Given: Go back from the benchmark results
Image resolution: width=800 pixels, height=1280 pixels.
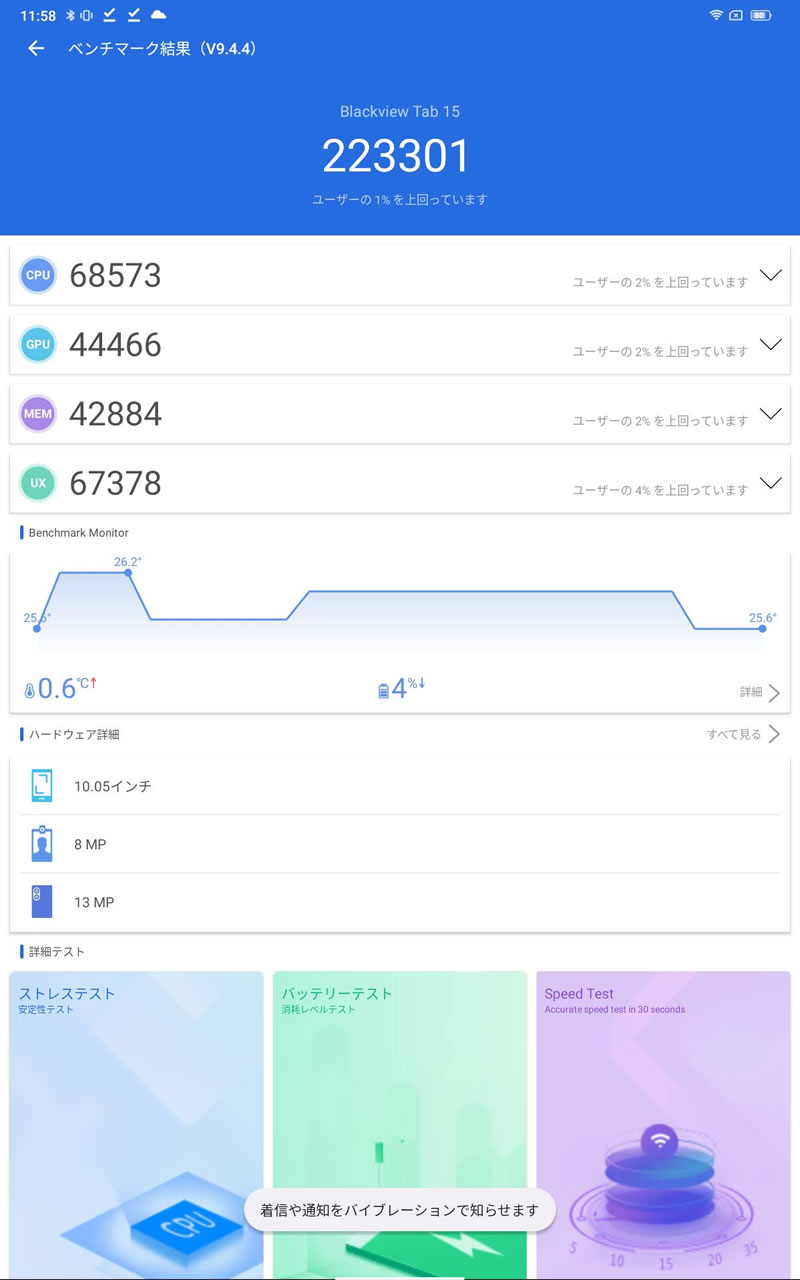Looking at the screenshot, I should (x=37, y=48).
